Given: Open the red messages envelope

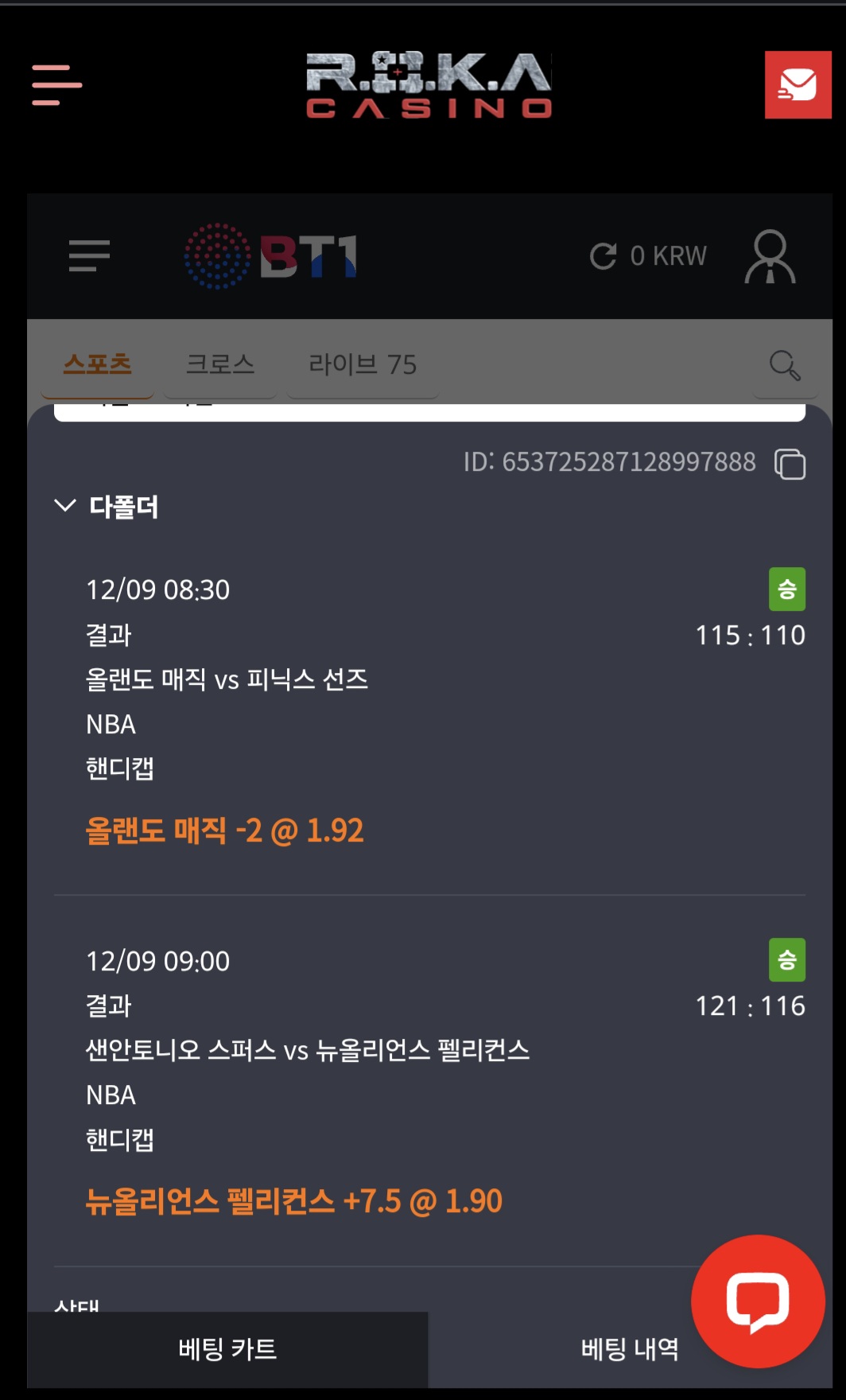Looking at the screenshot, I should coord(797,85).
